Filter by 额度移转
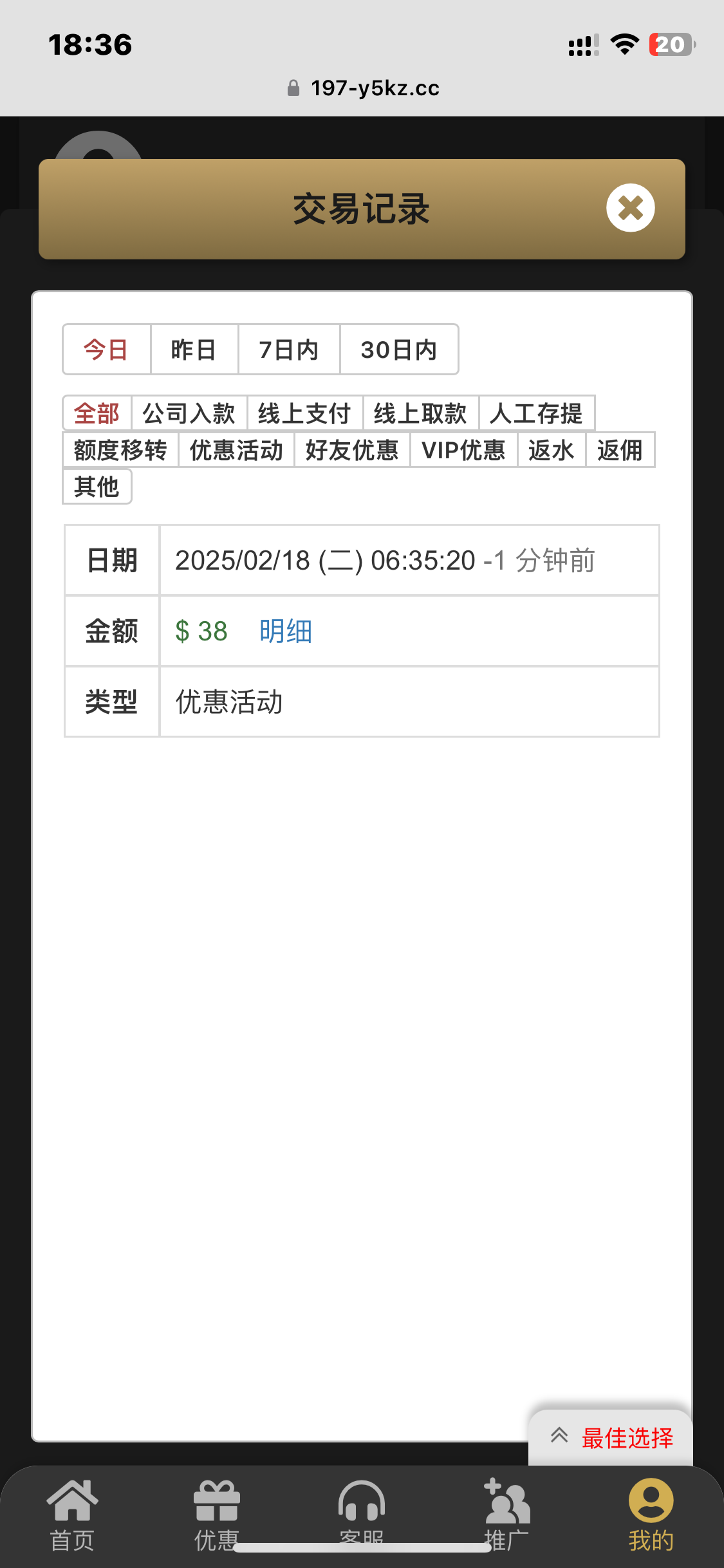The width and height of the screenshot is (724, 1568). click(120, 450)
